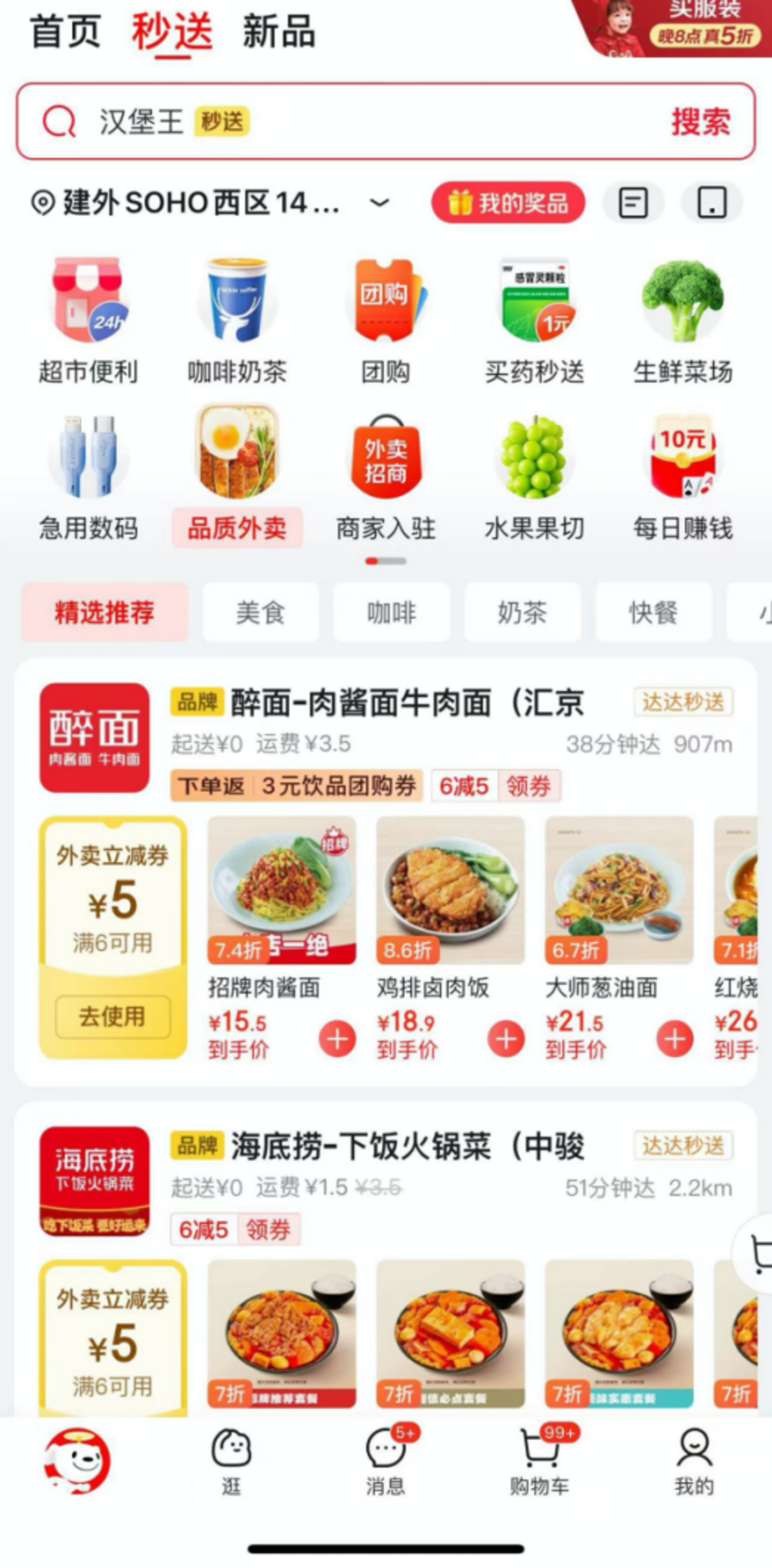Focus the 汉堡王 search field
The image size is (772, 1568).
coord(365,122)
